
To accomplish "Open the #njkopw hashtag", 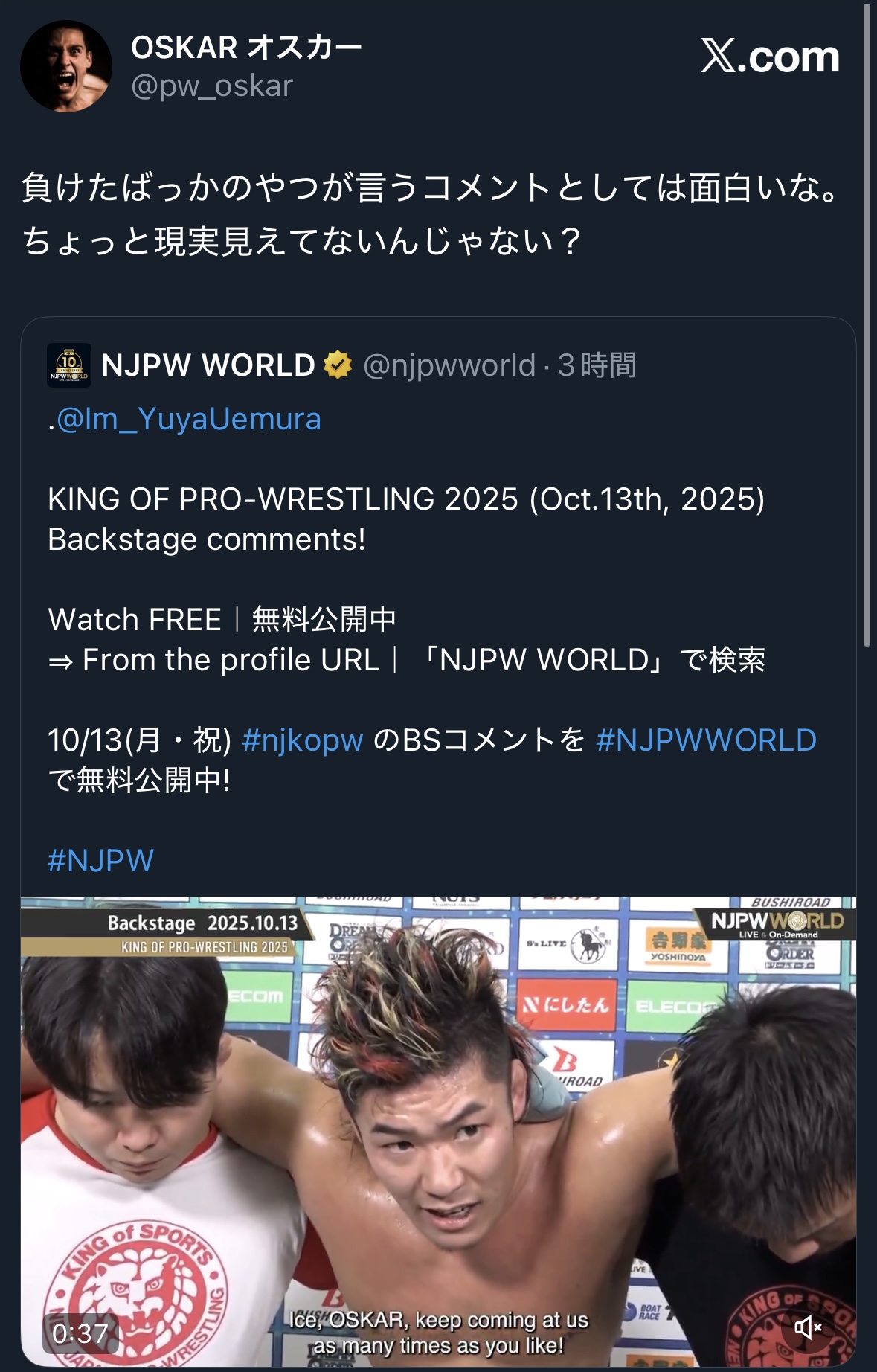I will (303, 740).
